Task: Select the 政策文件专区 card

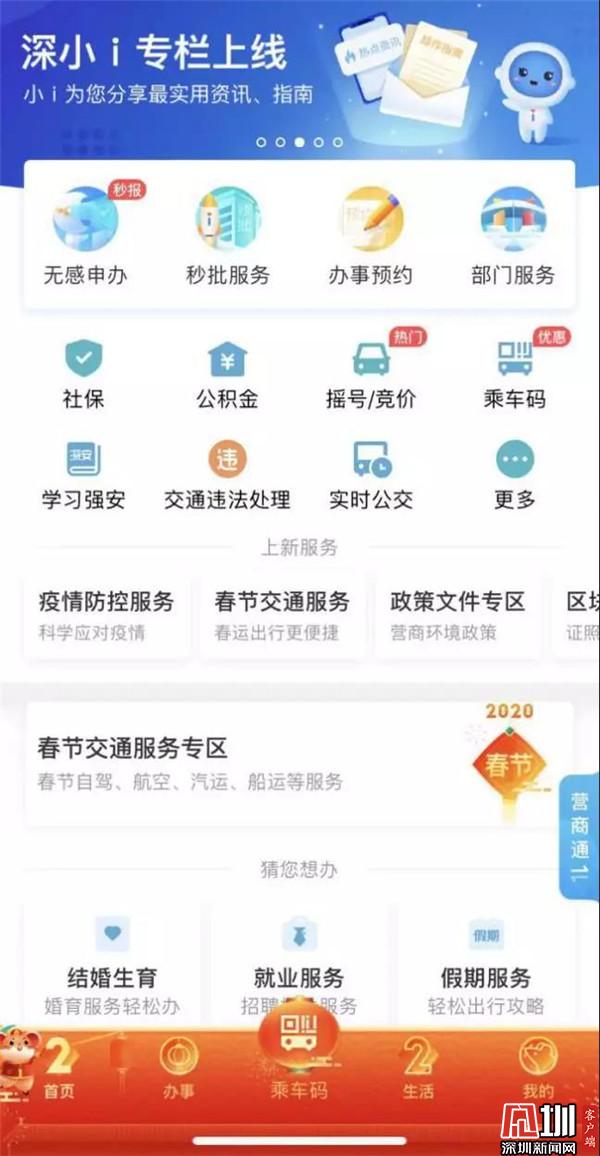Action: click(458, 615)
